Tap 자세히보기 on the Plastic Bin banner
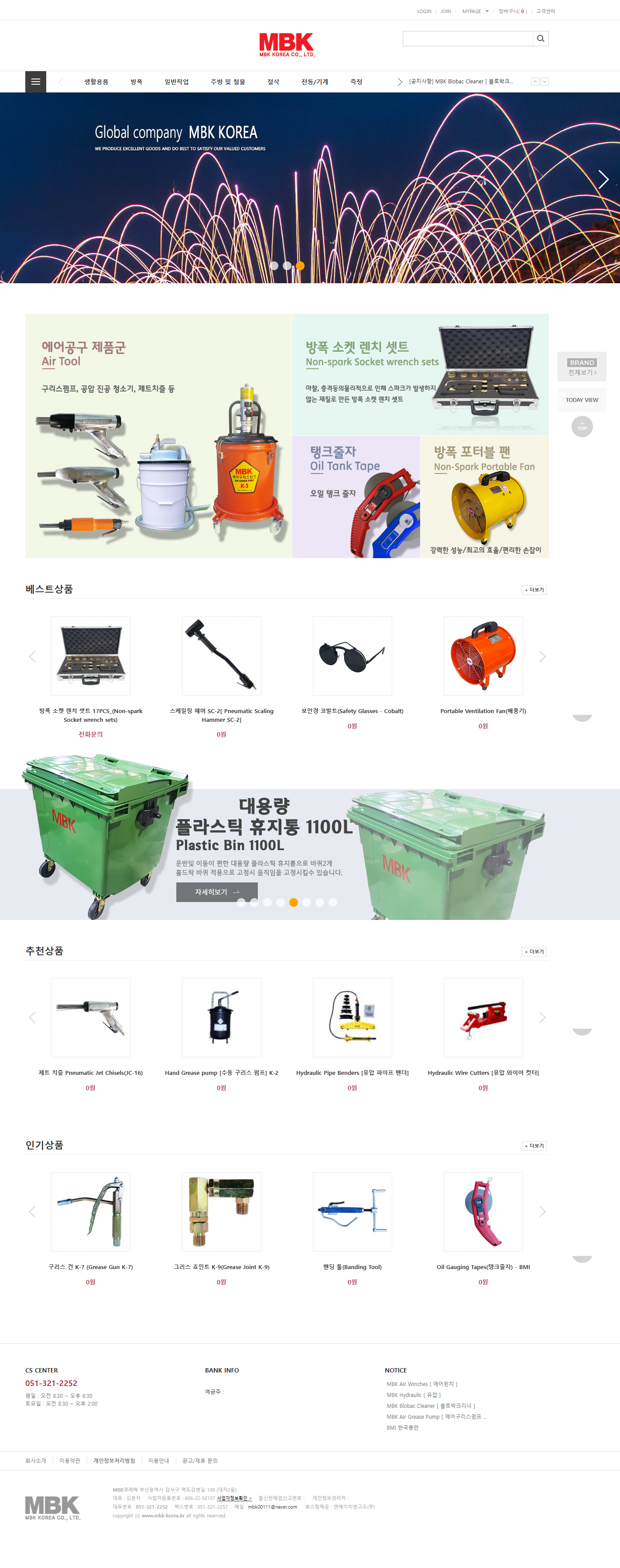 216,892
